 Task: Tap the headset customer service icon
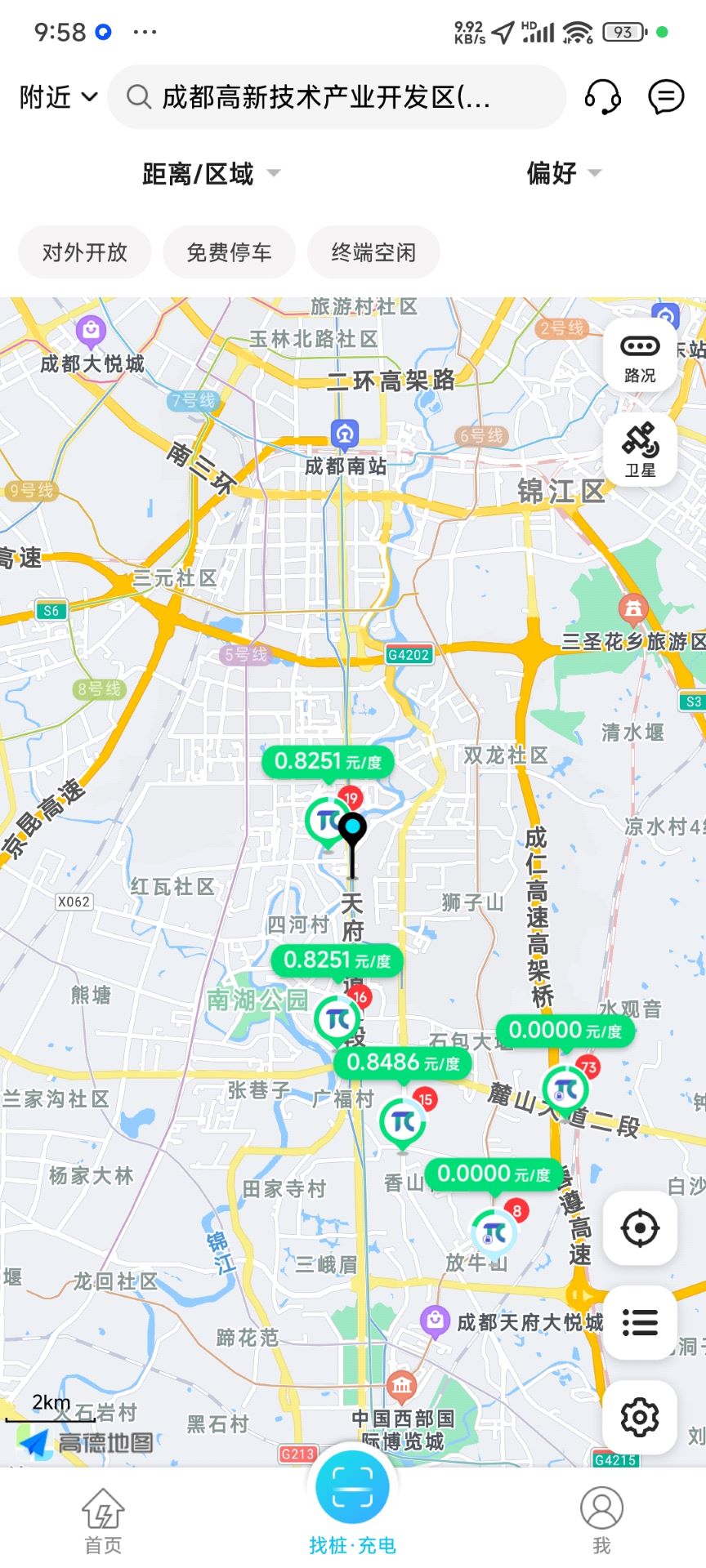tap(603, 97)
